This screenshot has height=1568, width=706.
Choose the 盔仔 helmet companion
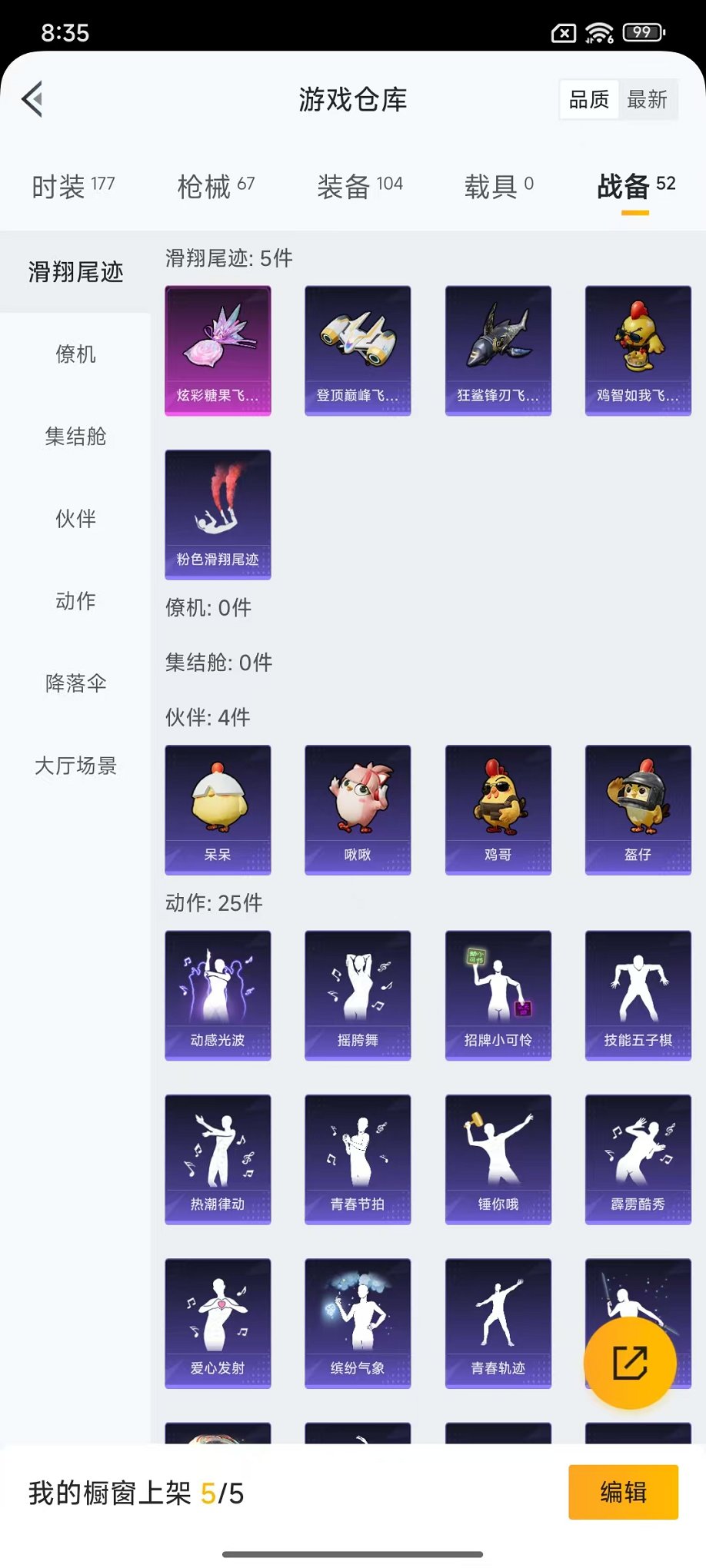[x=638, y=809]
